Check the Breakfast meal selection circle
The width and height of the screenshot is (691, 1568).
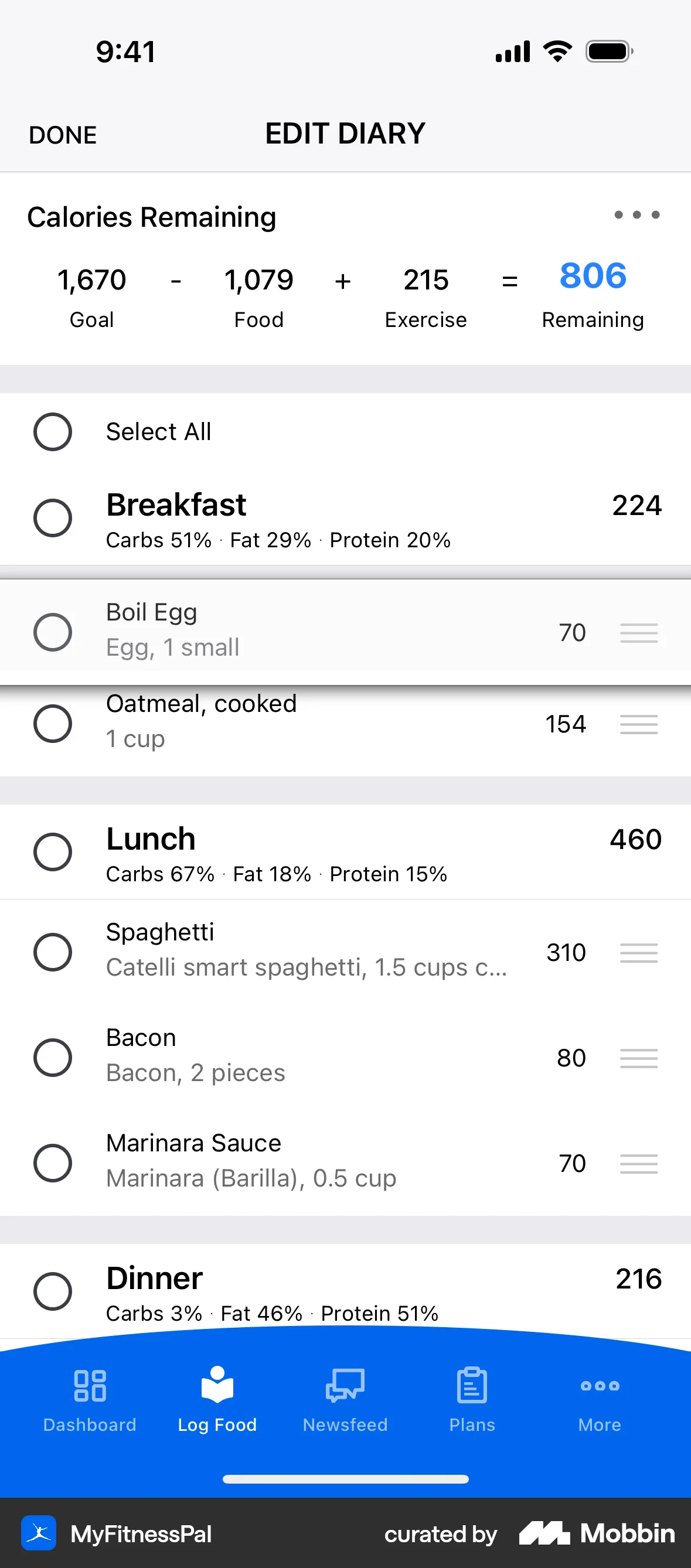click(x=53, y=518)
